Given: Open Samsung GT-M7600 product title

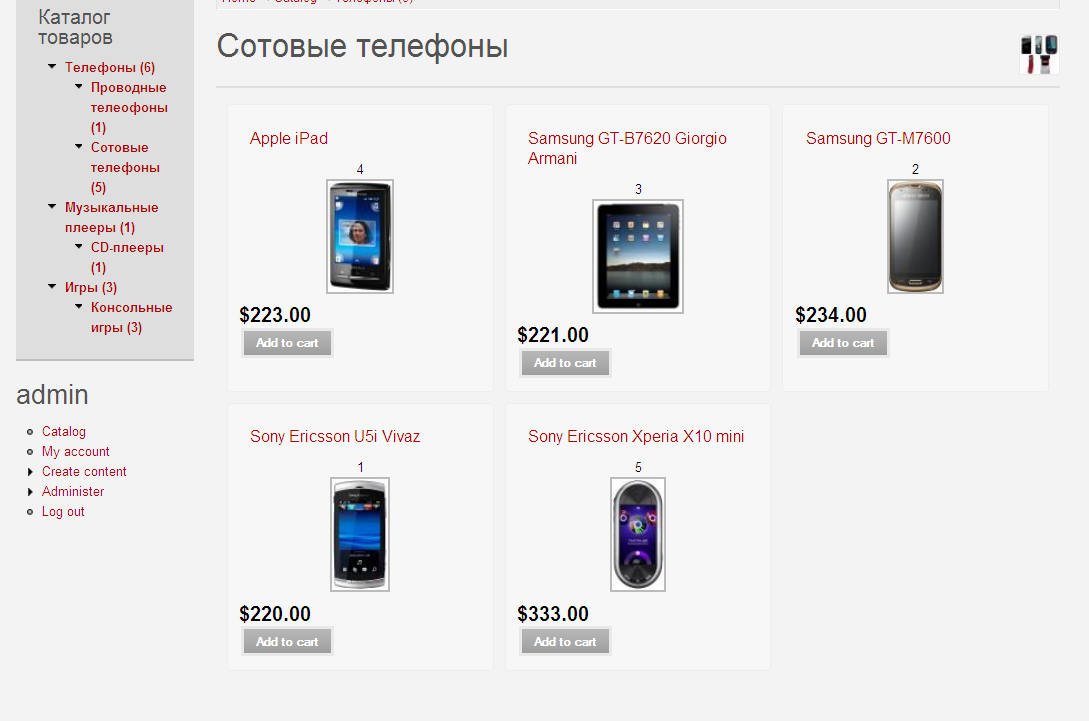Looking at the screenshot, I should [x=878, y=139].
